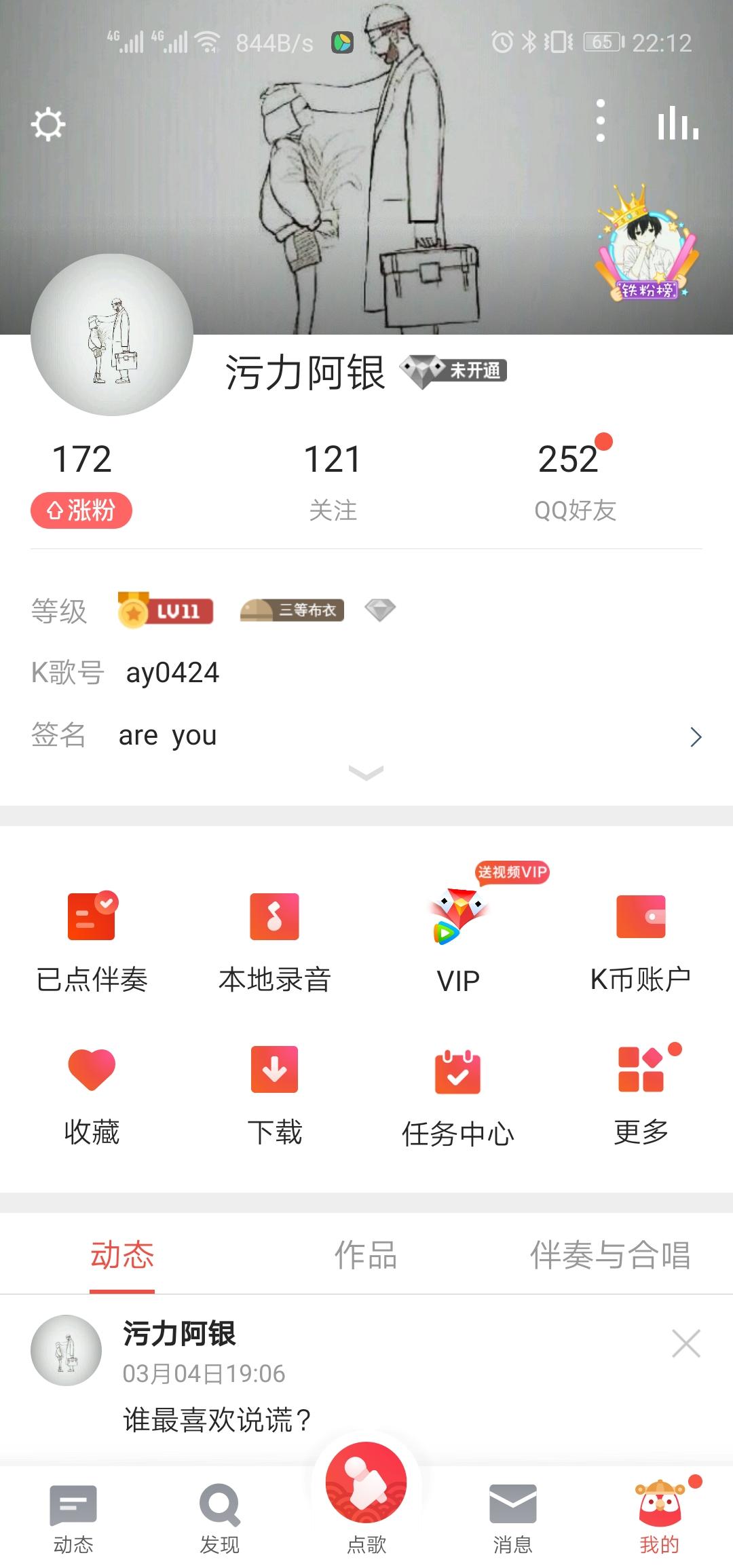Open 本地录音 local recordings

click(x=274, y=942)
